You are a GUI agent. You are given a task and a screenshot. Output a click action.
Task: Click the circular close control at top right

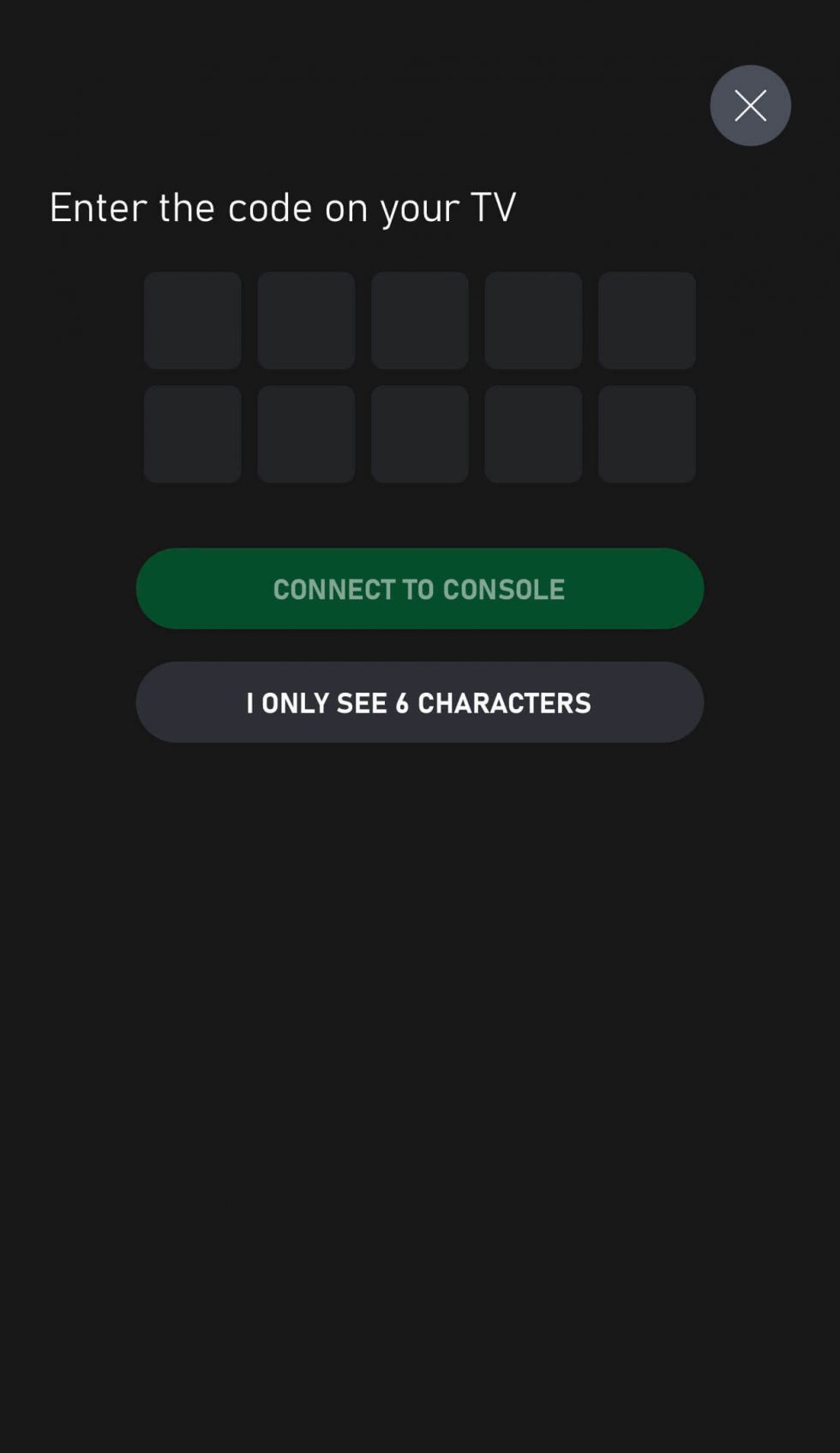tap(749, 105)
